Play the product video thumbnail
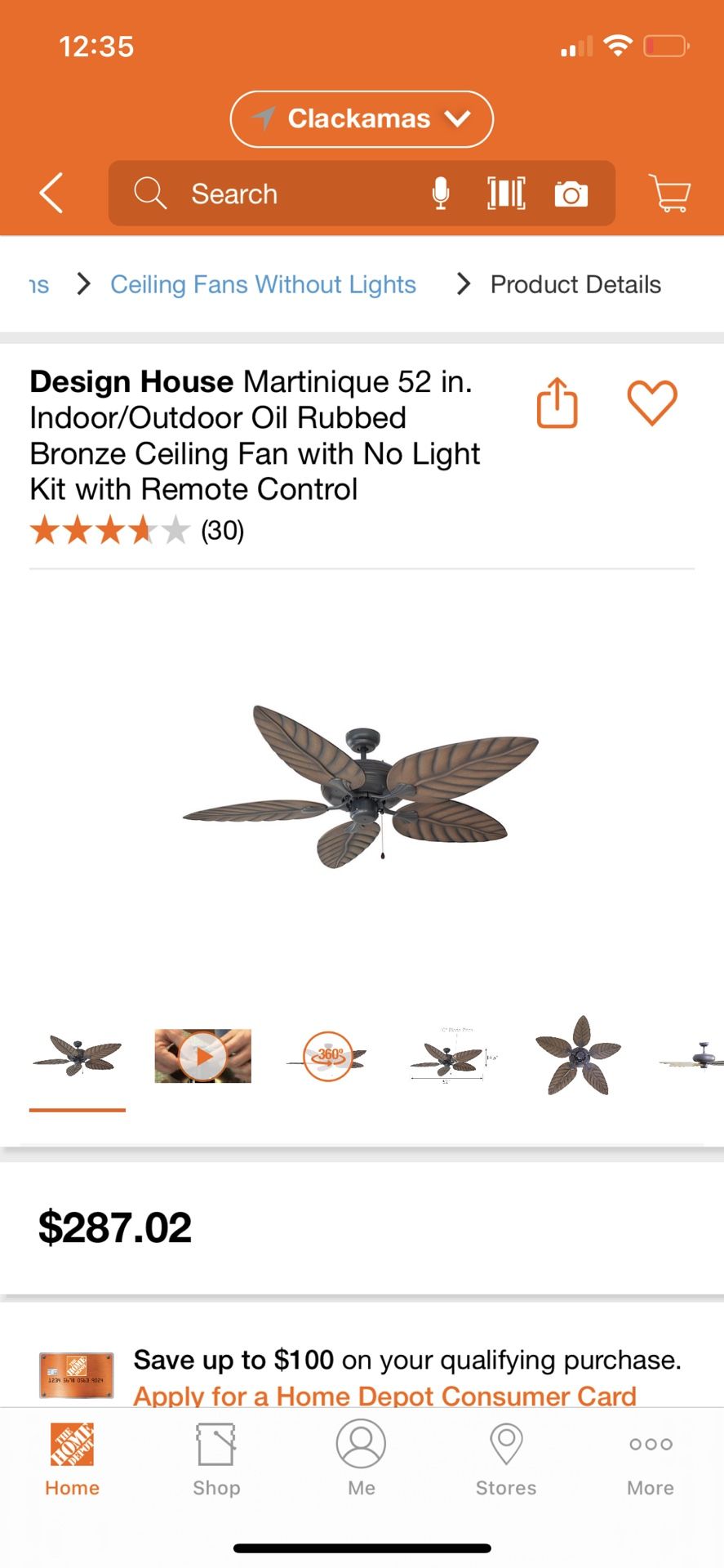724x1568 pixels. [x=202, y=1056]
